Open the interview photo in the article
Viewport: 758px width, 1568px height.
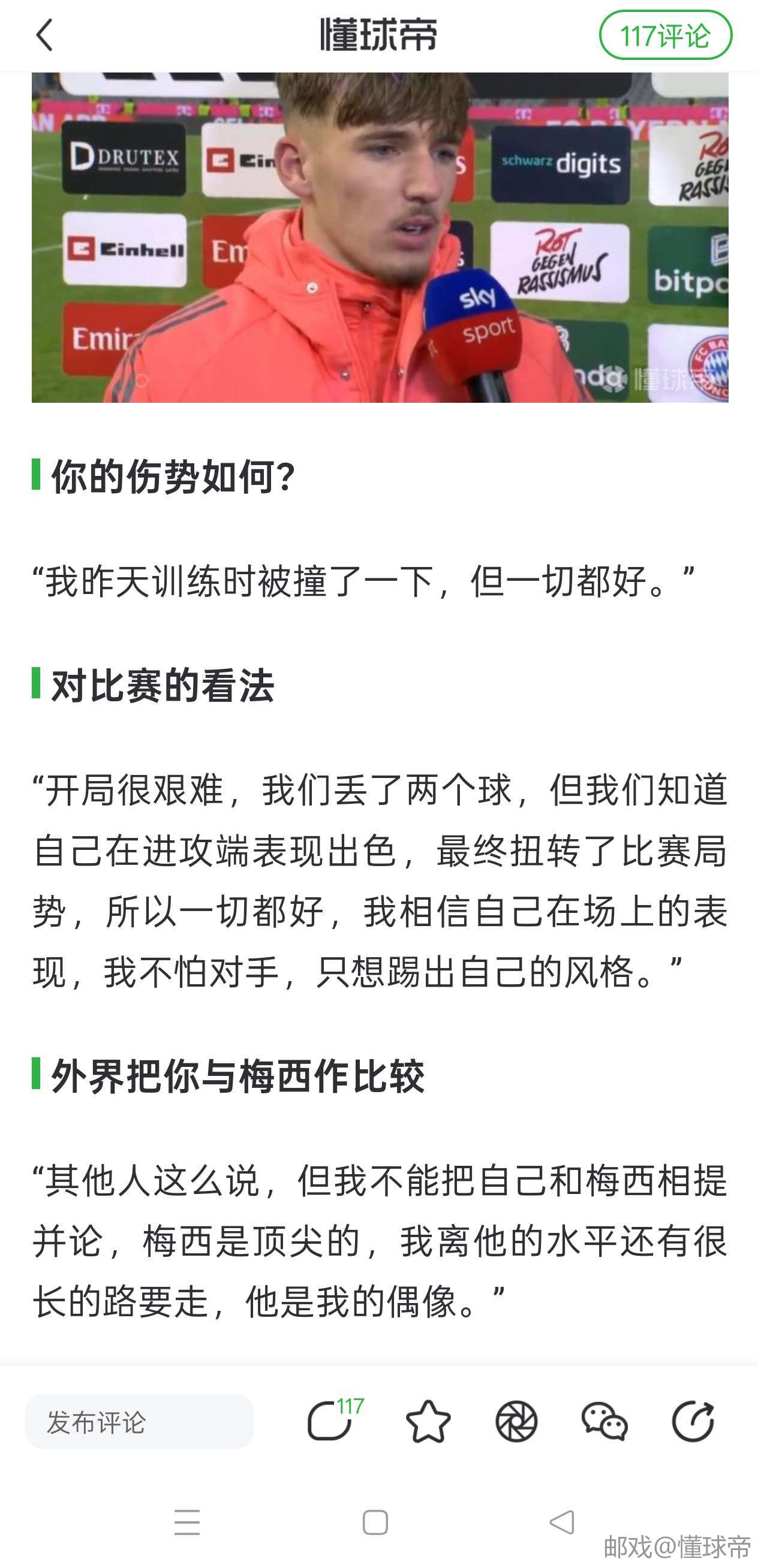pos(380,237)
